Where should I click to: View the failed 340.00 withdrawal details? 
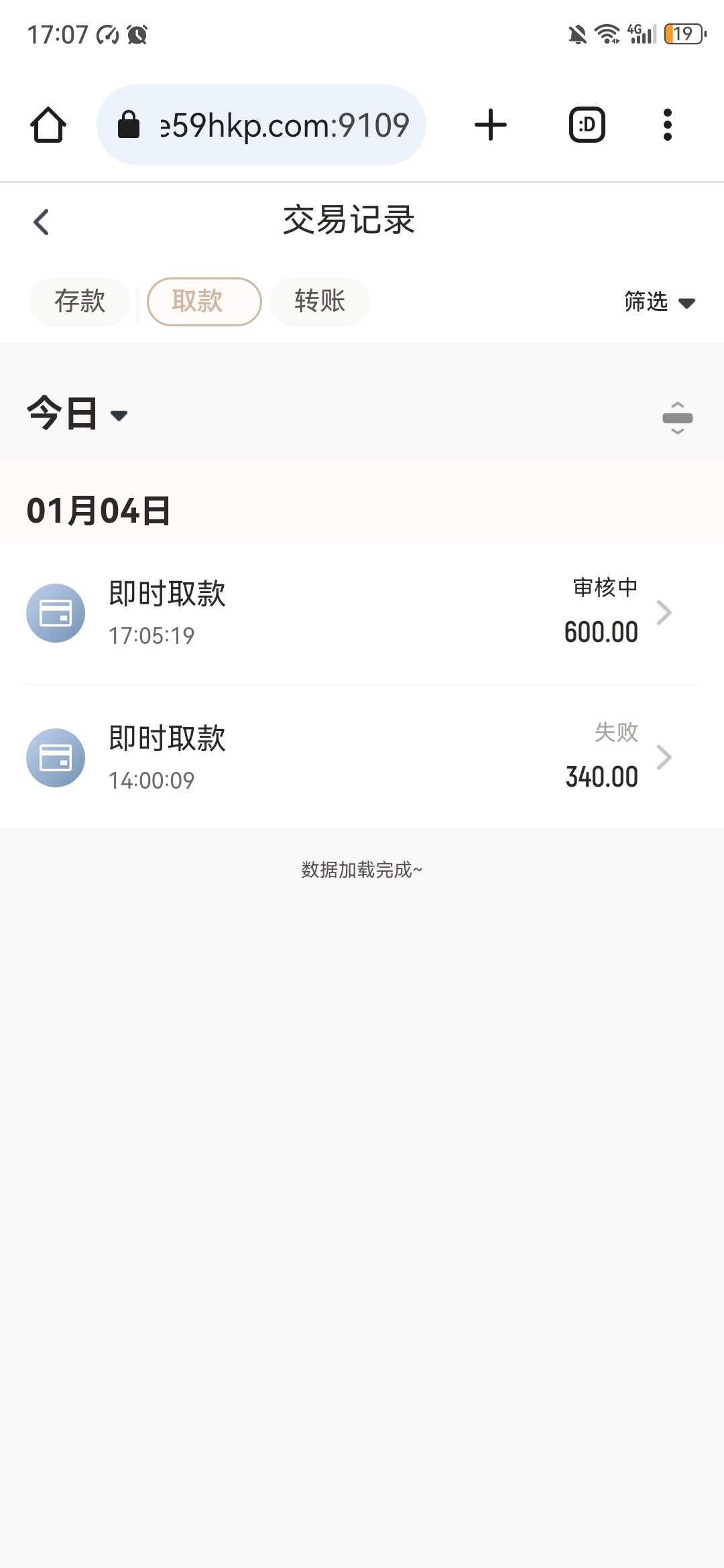[x=362, y=758]
